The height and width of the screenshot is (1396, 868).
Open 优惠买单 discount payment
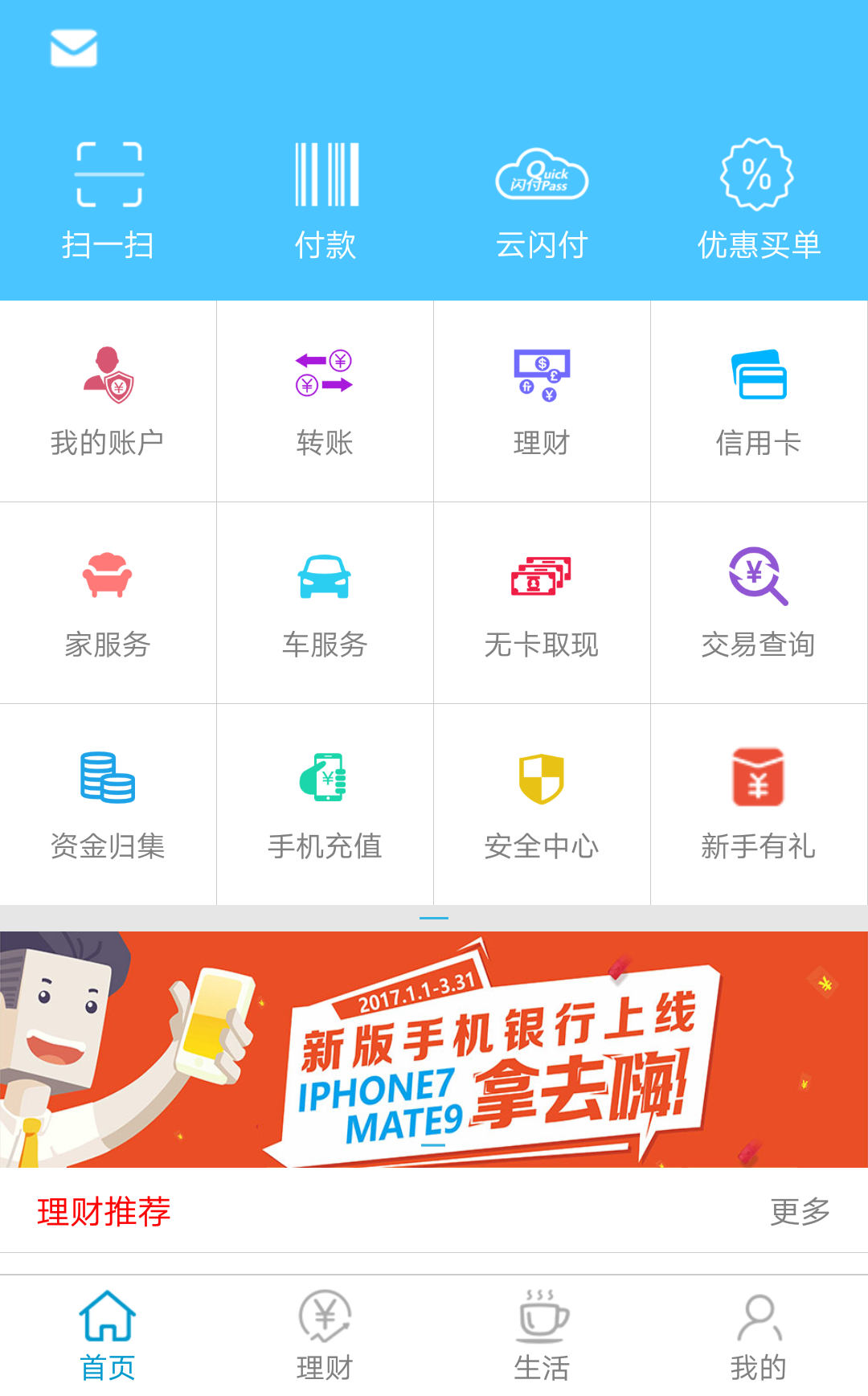(758, 199)
